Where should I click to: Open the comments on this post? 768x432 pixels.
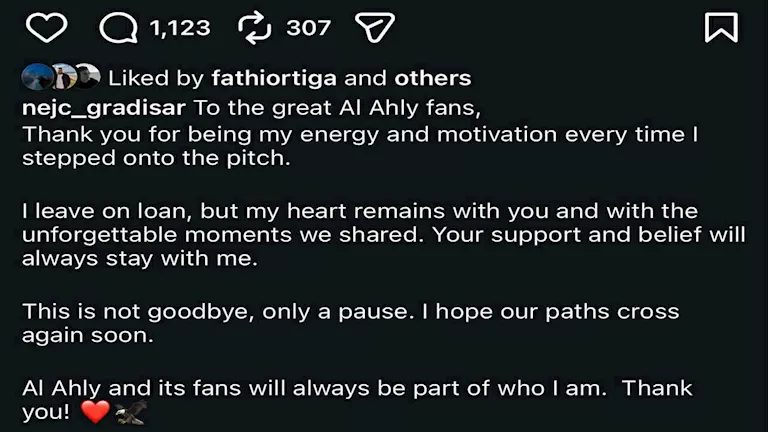pos(119,28)
